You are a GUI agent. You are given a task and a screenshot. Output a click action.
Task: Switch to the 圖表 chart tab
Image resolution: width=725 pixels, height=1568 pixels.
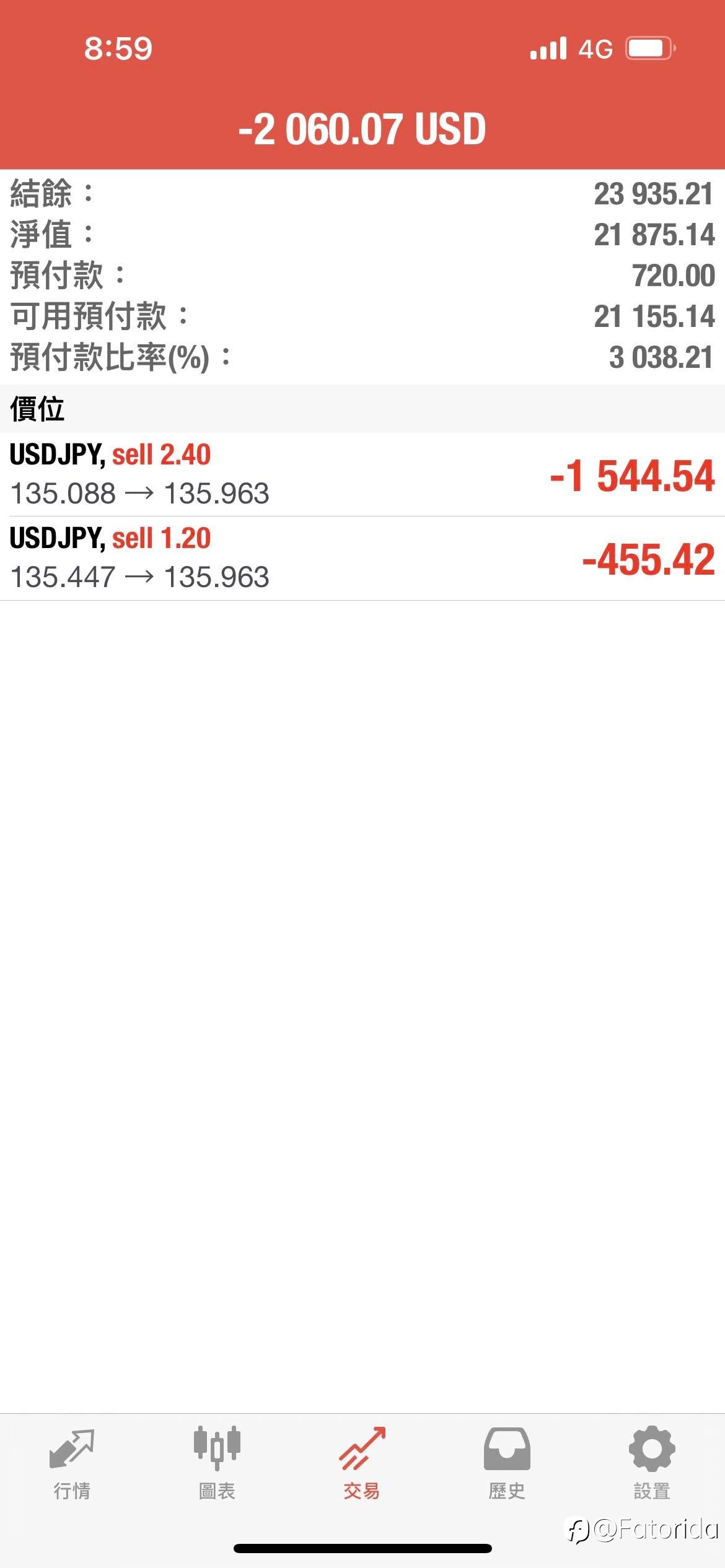(217, 1464)
